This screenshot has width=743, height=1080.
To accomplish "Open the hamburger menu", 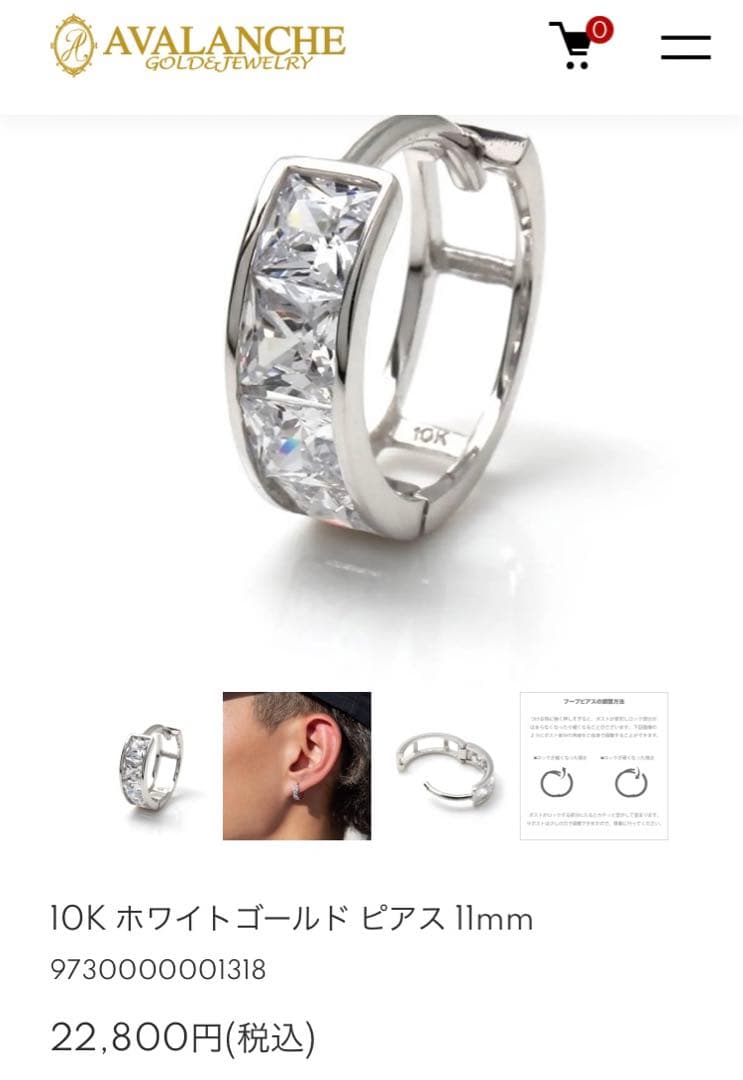I will click(686, 46).
